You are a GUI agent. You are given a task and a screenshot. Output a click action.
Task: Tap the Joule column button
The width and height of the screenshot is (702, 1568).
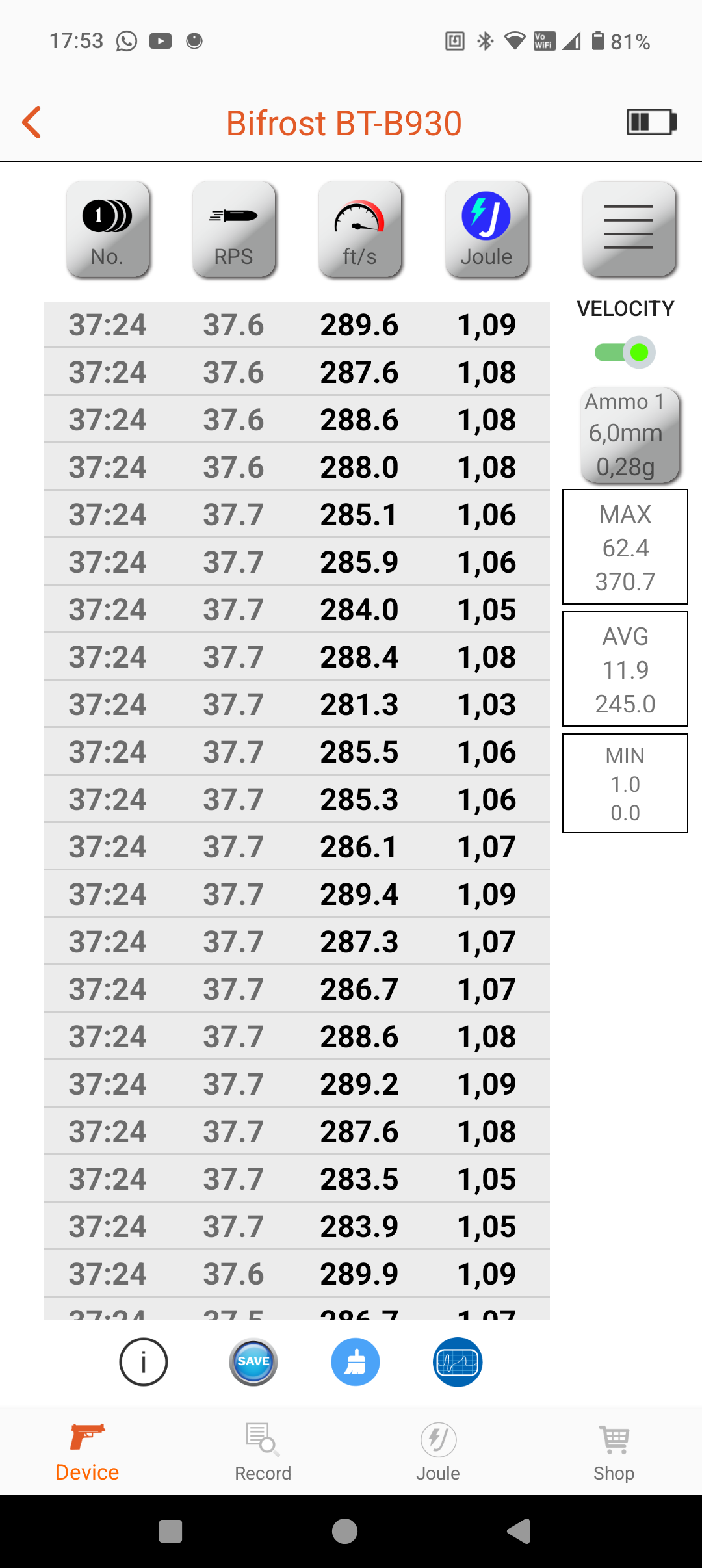pyautogui.click(x=486, y=229)
